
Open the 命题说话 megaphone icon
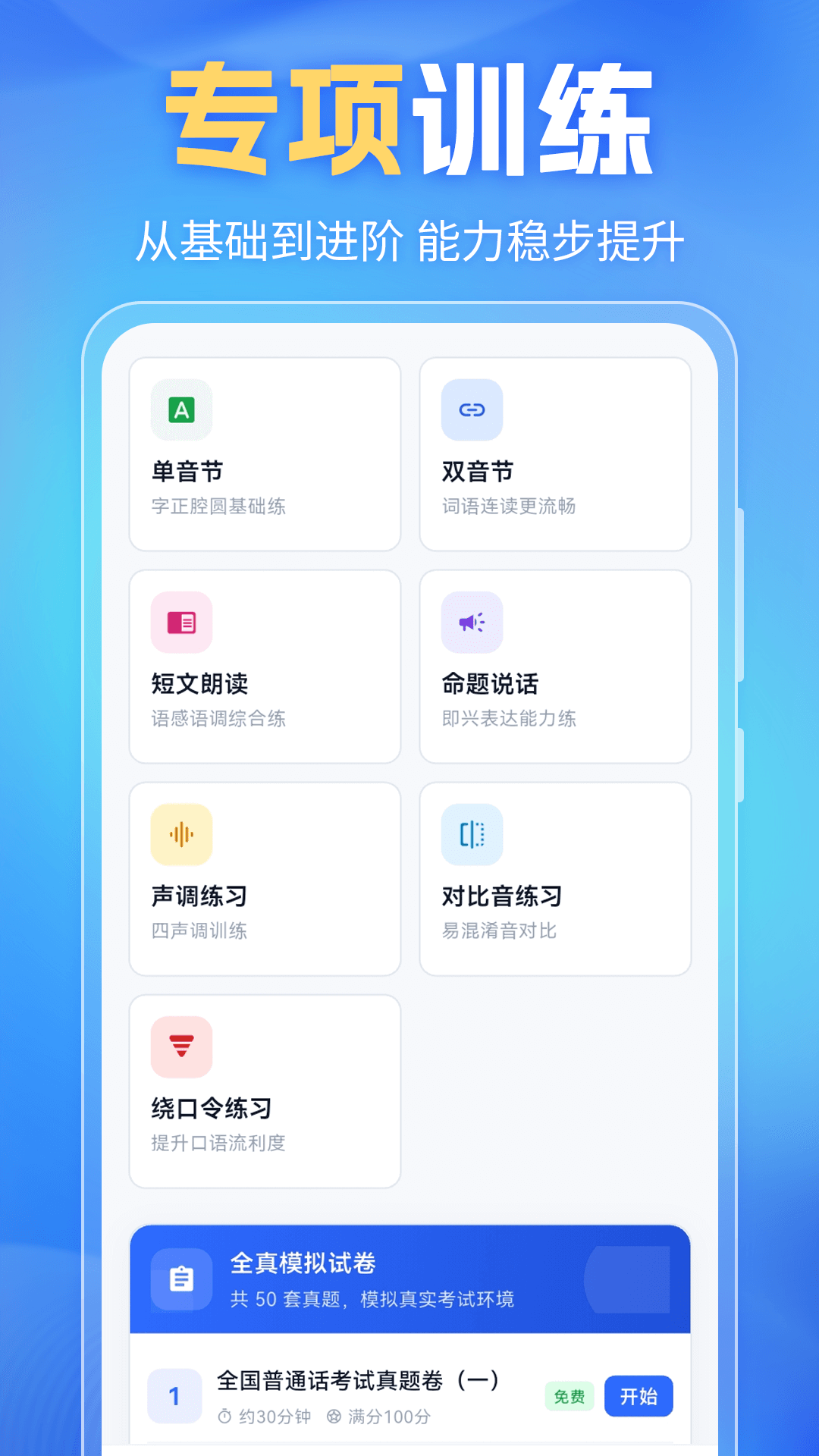click(473, 622)
